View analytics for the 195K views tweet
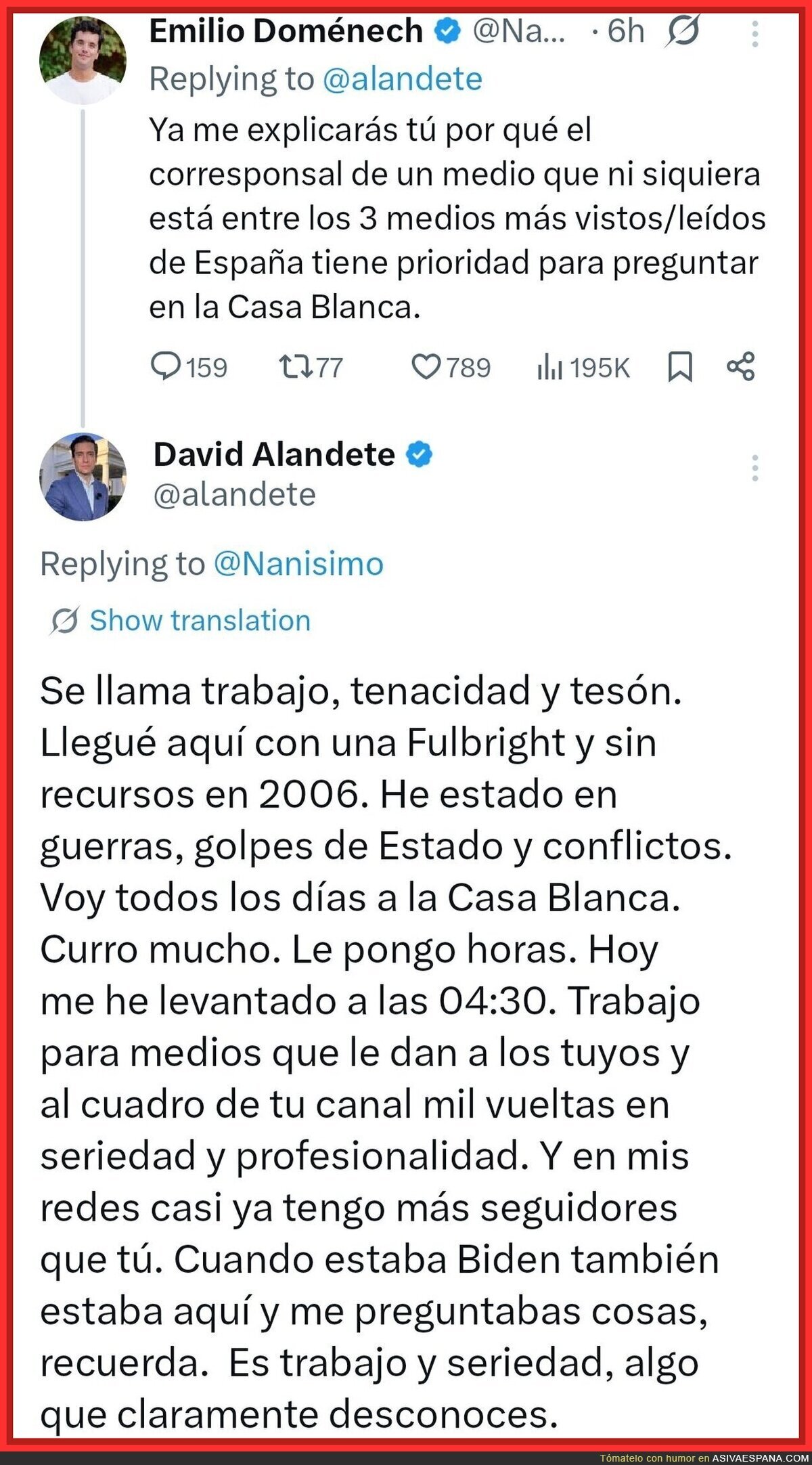This screenshot has height=1465, width=812. click(583, 368)
